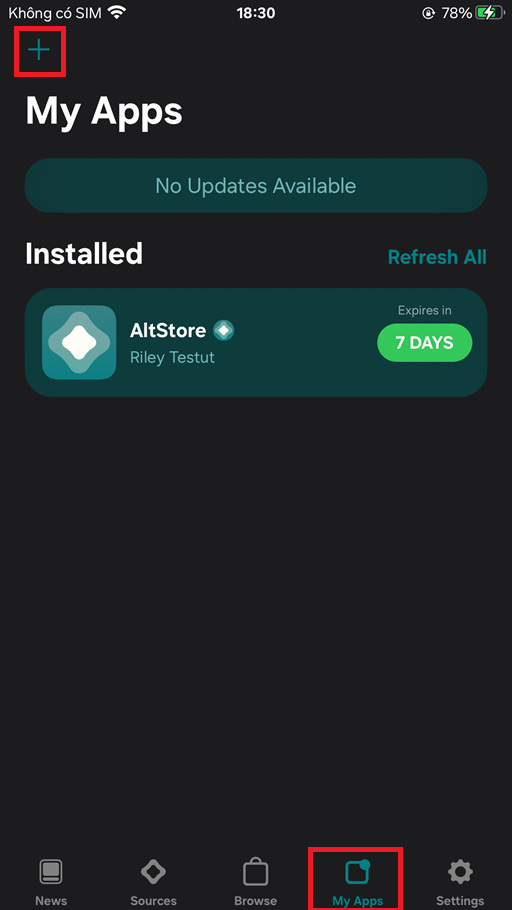This screenshot has width=512, height=910.
Task: Open the Browse tab
Action: 255,883
